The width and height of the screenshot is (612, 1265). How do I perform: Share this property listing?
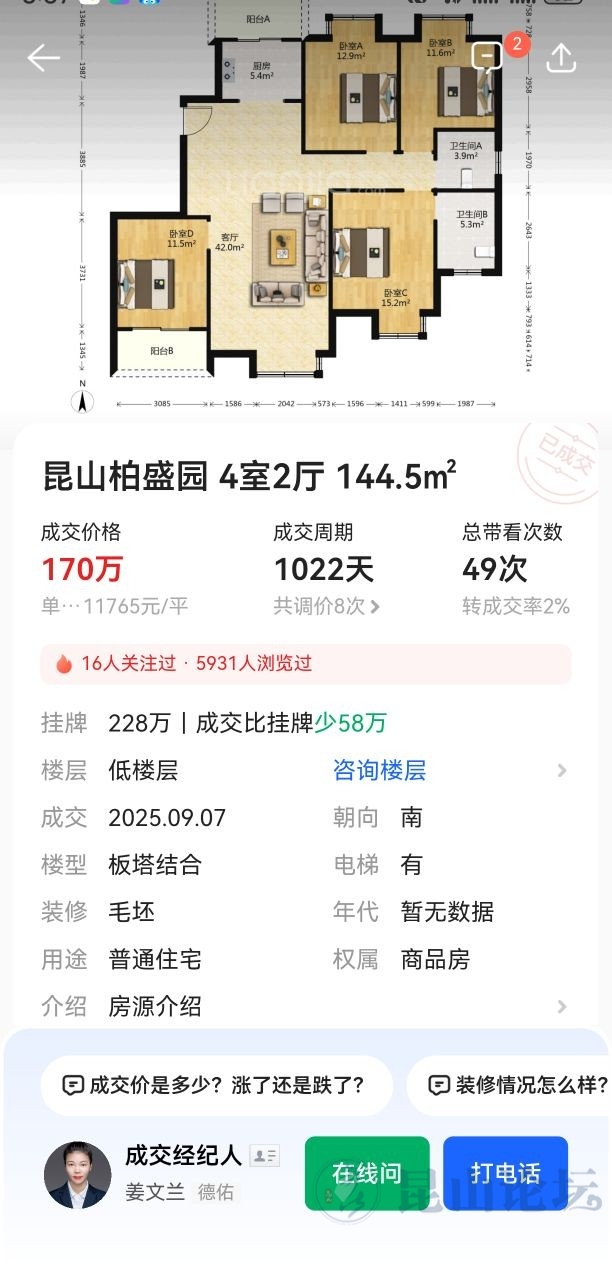pos(561,58)
